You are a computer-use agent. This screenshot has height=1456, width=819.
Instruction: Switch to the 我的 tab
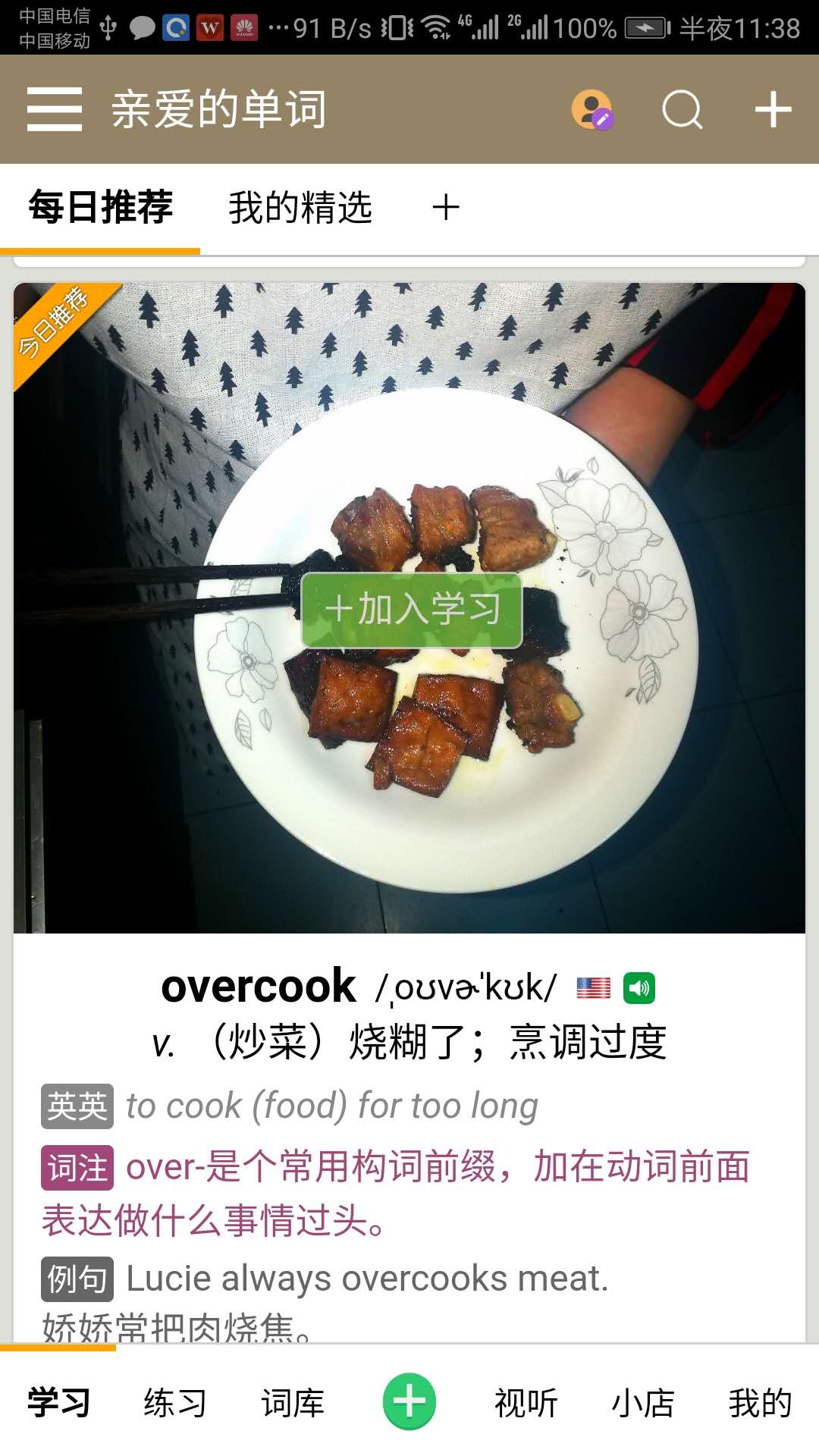coord(760,1403)
